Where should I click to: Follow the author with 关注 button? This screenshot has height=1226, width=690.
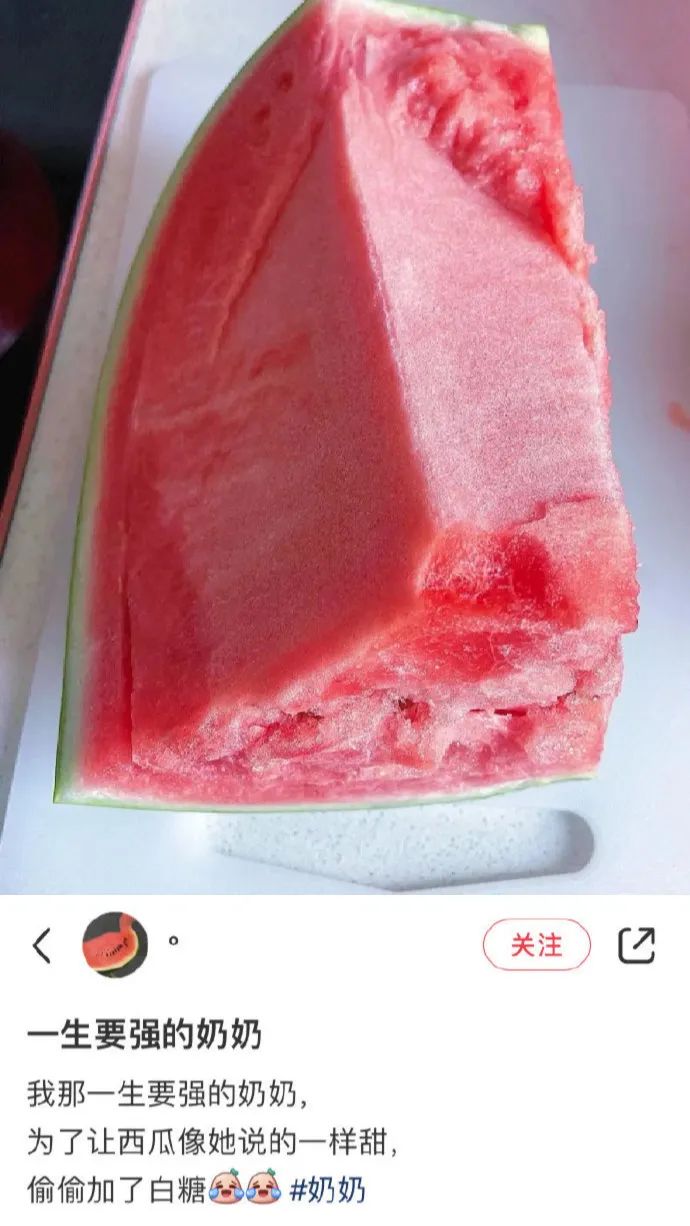[537, 945]
